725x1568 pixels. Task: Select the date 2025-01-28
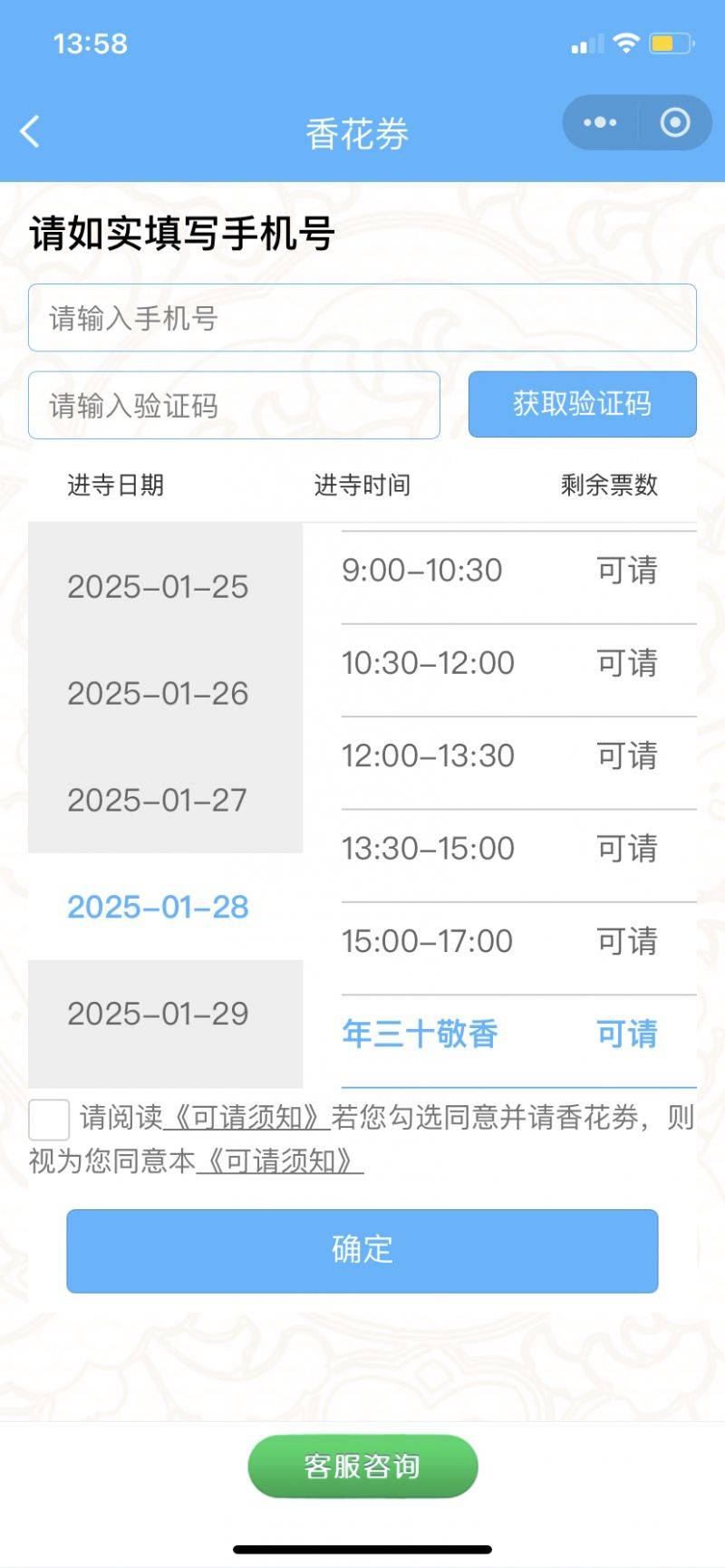tap(165, 907)
